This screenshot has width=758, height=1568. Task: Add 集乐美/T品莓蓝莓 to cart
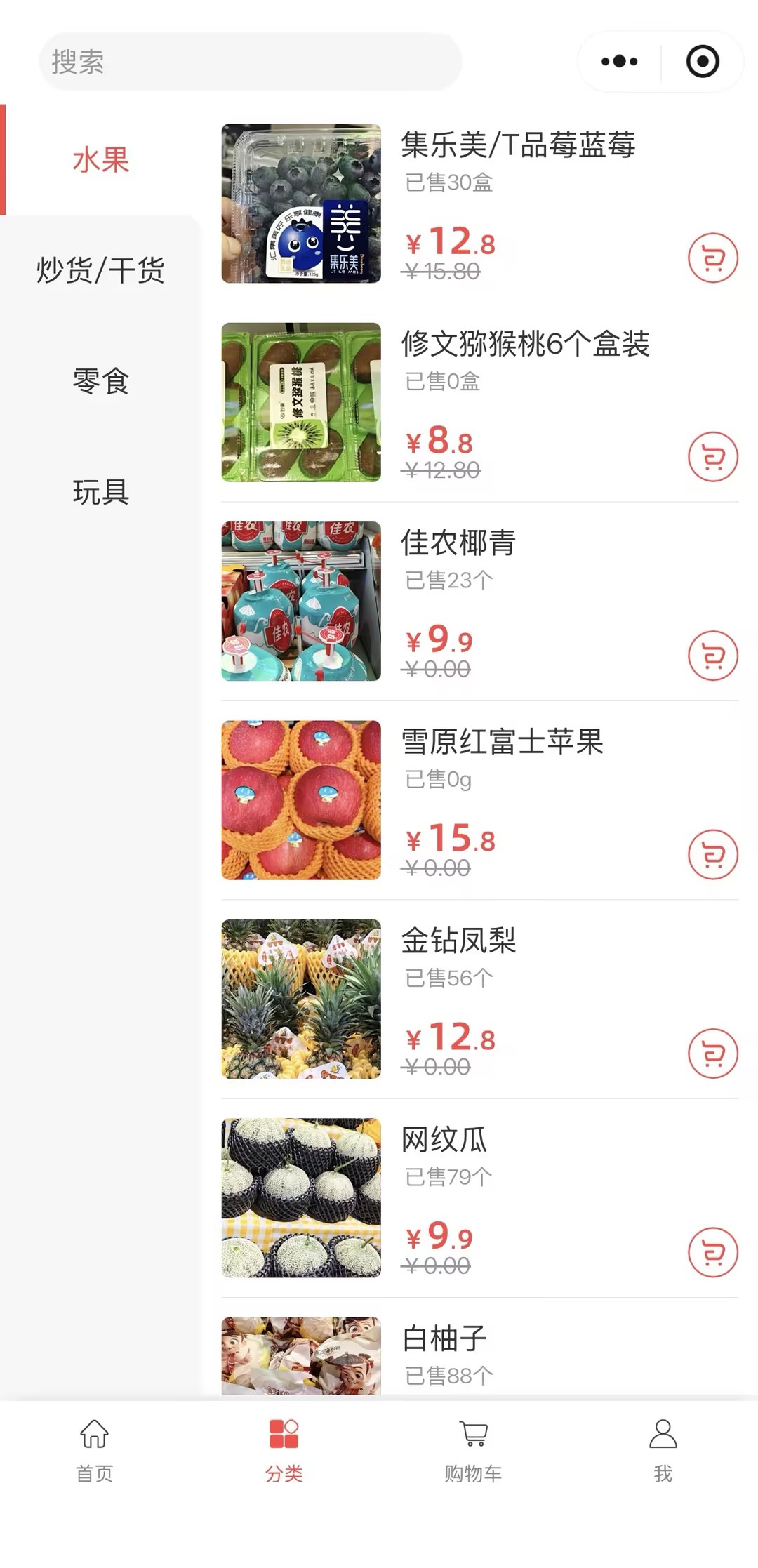point(712,258)
